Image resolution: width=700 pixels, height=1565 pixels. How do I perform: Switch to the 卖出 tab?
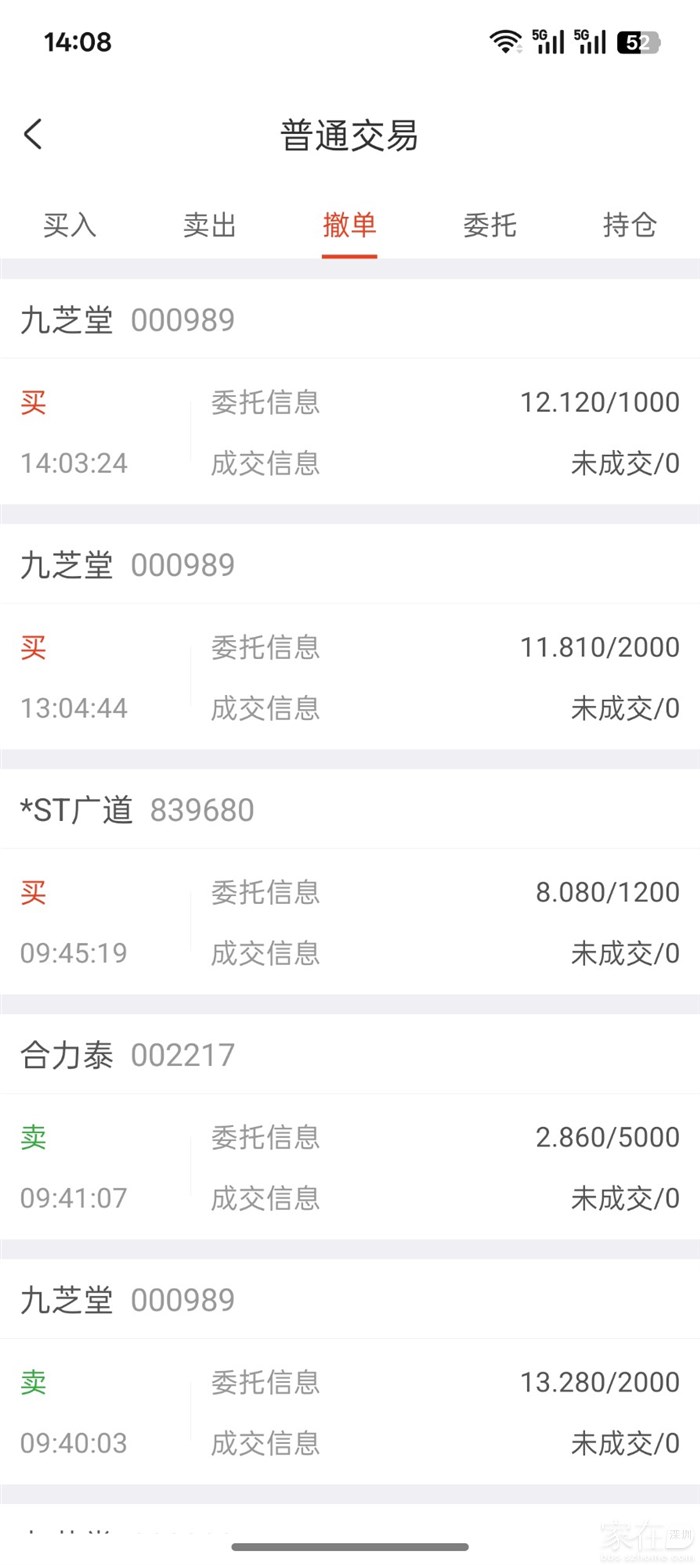(210, 225)
